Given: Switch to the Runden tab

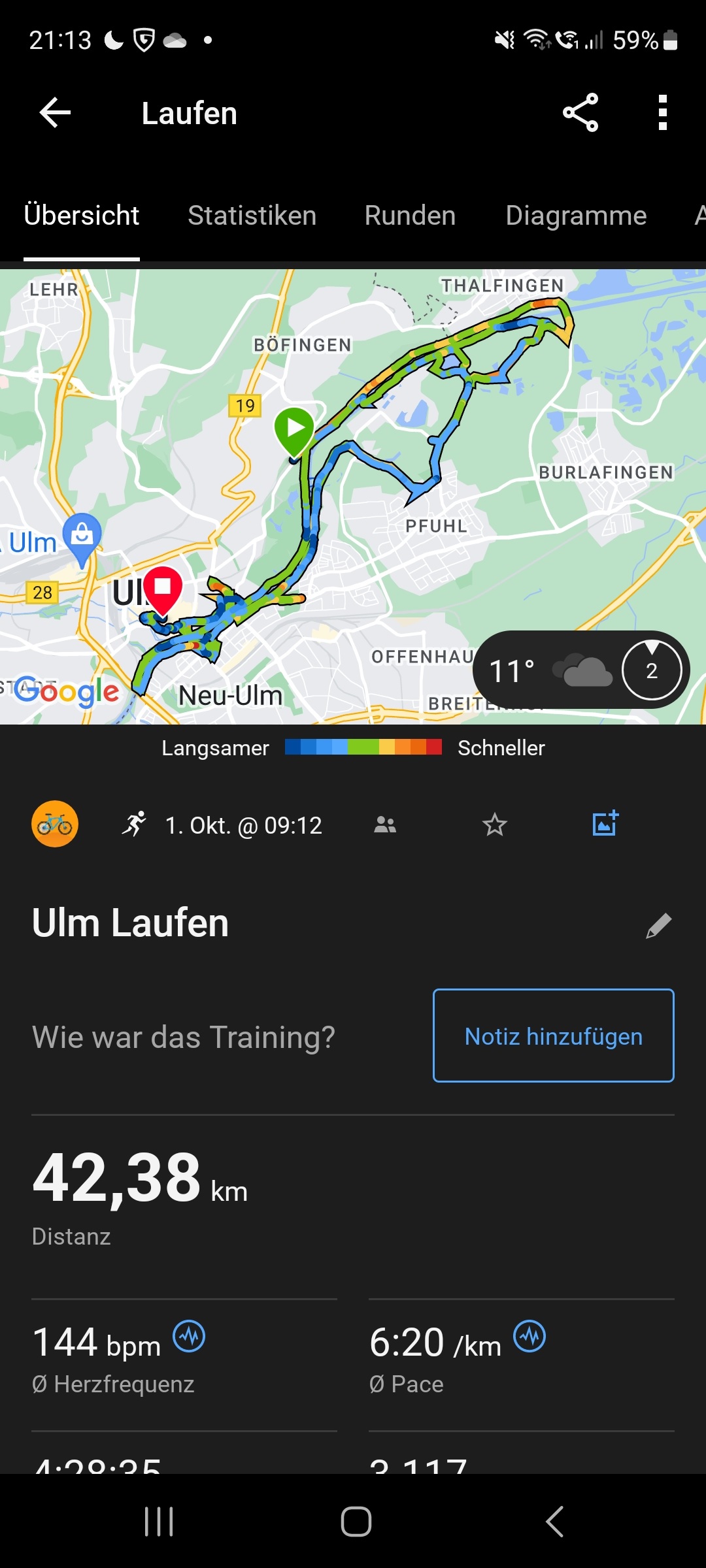Looking at the screenshot, I should [410, 216].
